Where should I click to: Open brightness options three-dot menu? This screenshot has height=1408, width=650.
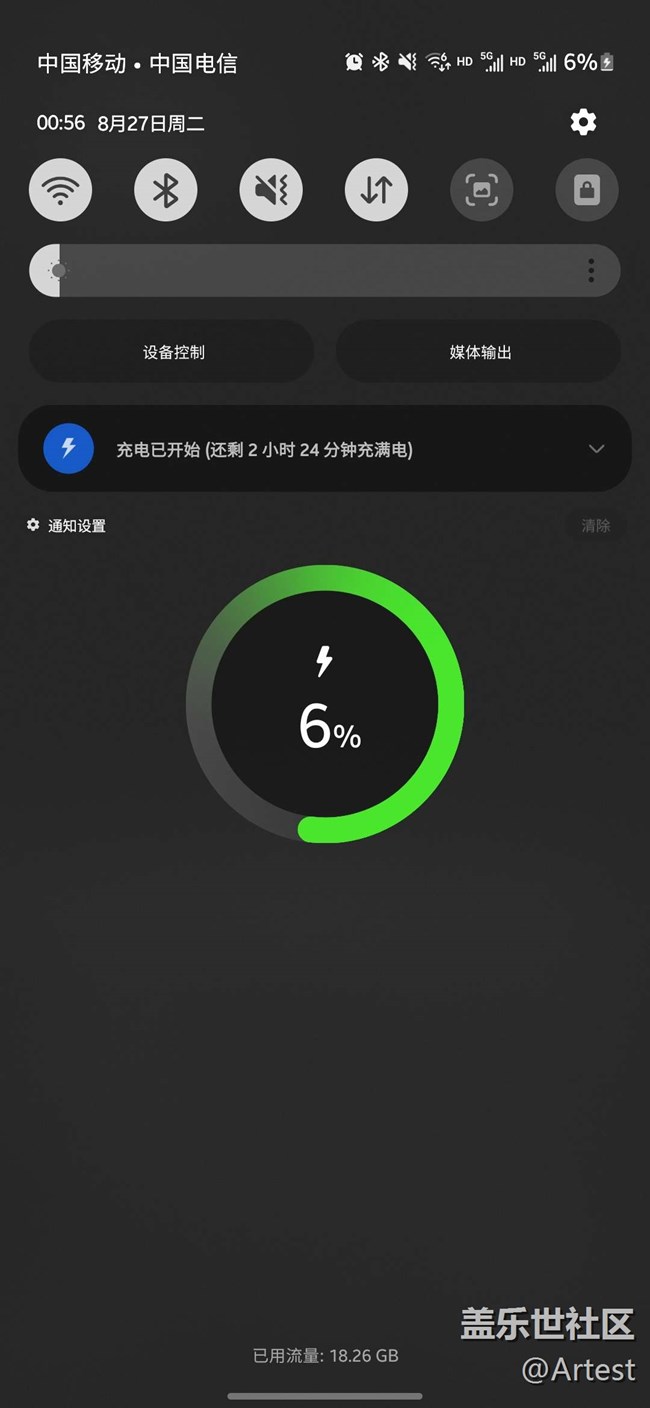(591, 270)
